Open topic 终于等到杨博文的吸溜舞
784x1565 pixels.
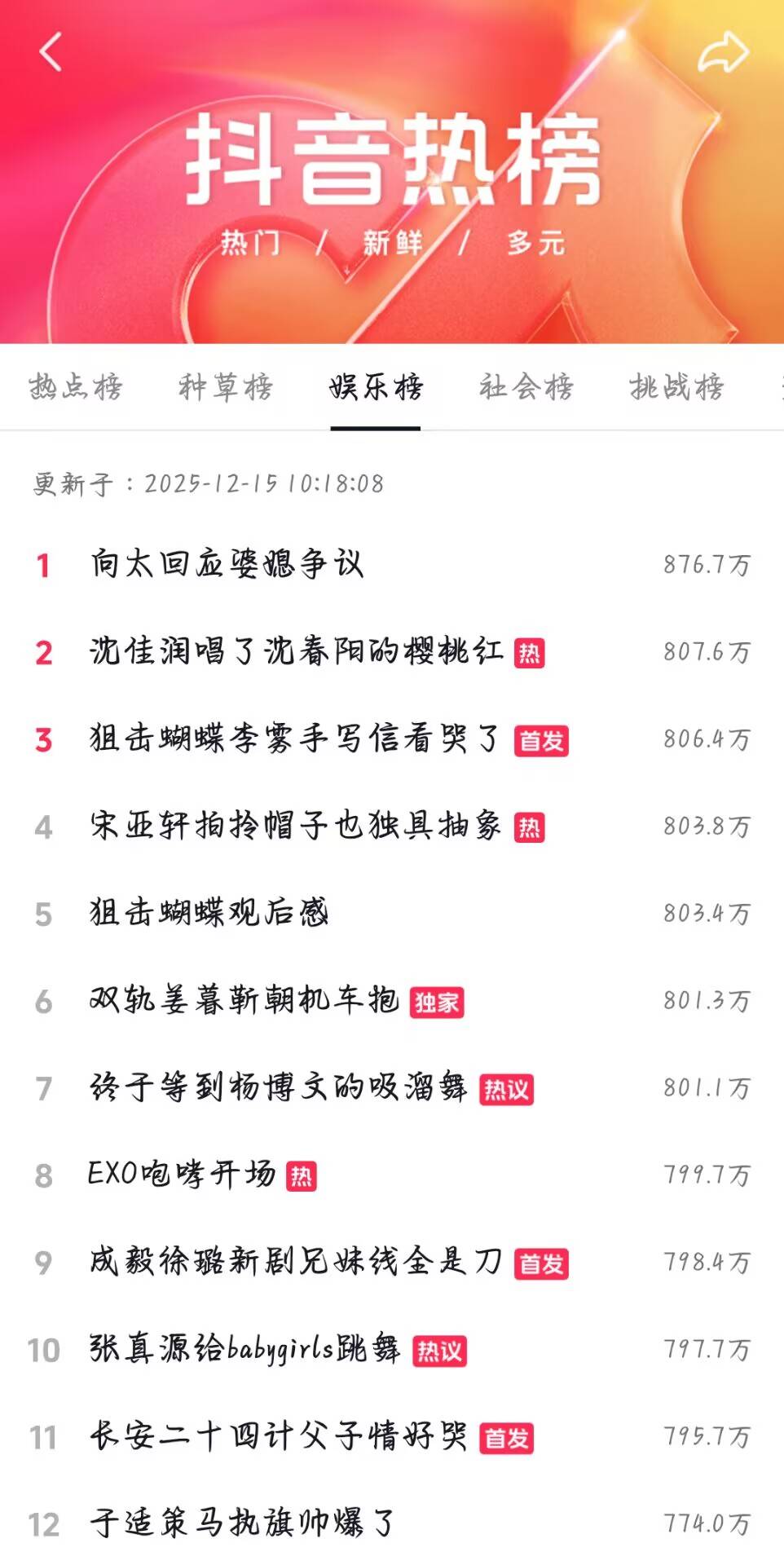(278, 1087)
